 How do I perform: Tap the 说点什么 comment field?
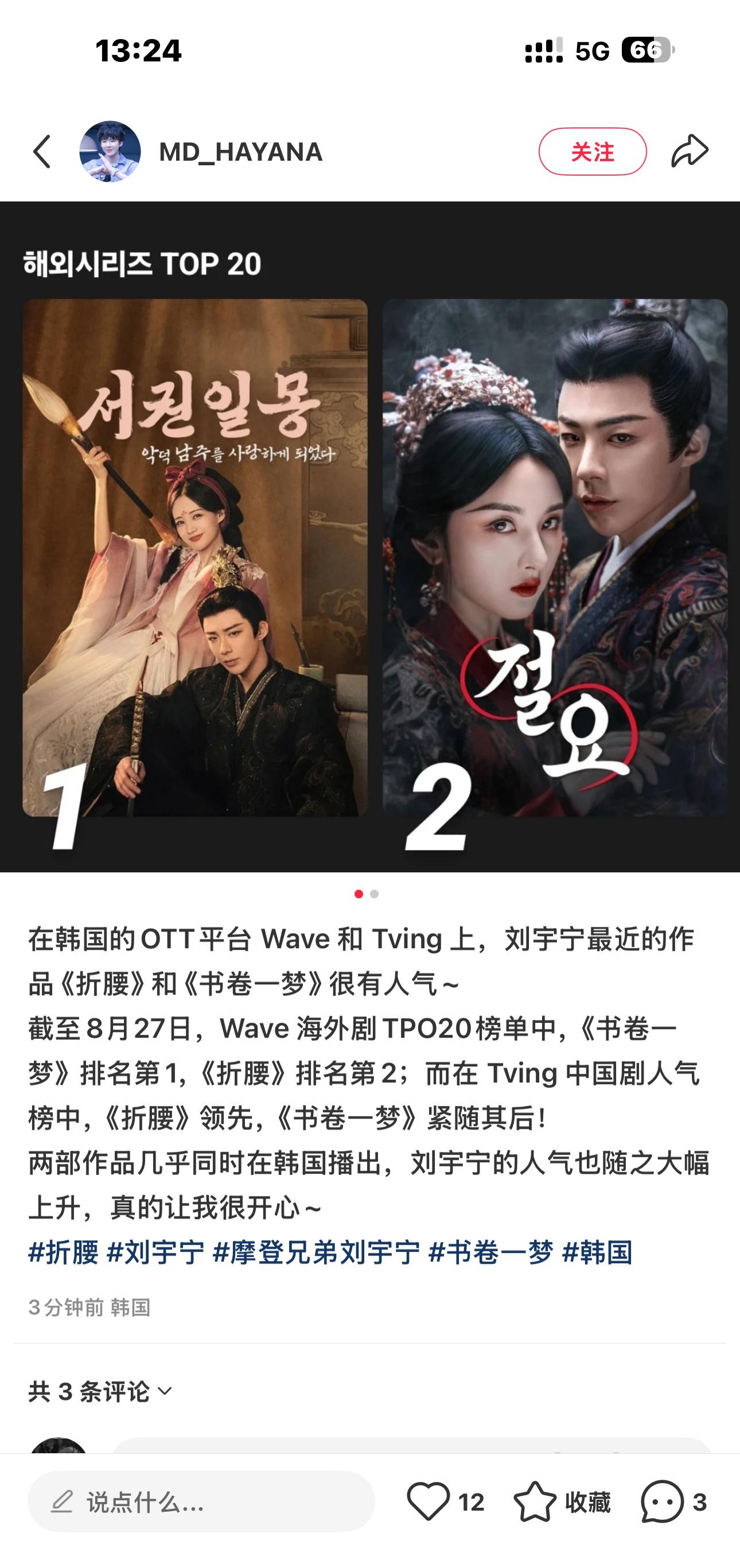tap(201, 1501)
